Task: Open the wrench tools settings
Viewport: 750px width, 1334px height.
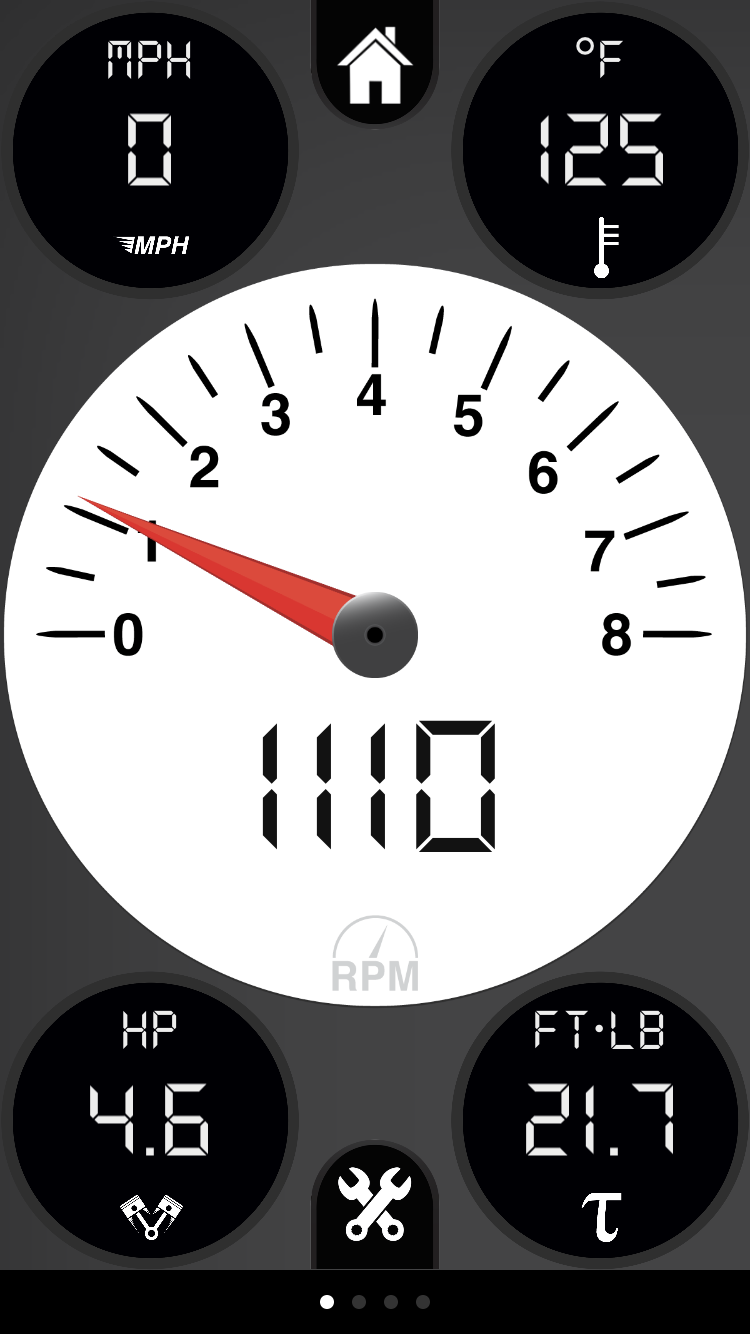Action: (x=375, y=1204)
